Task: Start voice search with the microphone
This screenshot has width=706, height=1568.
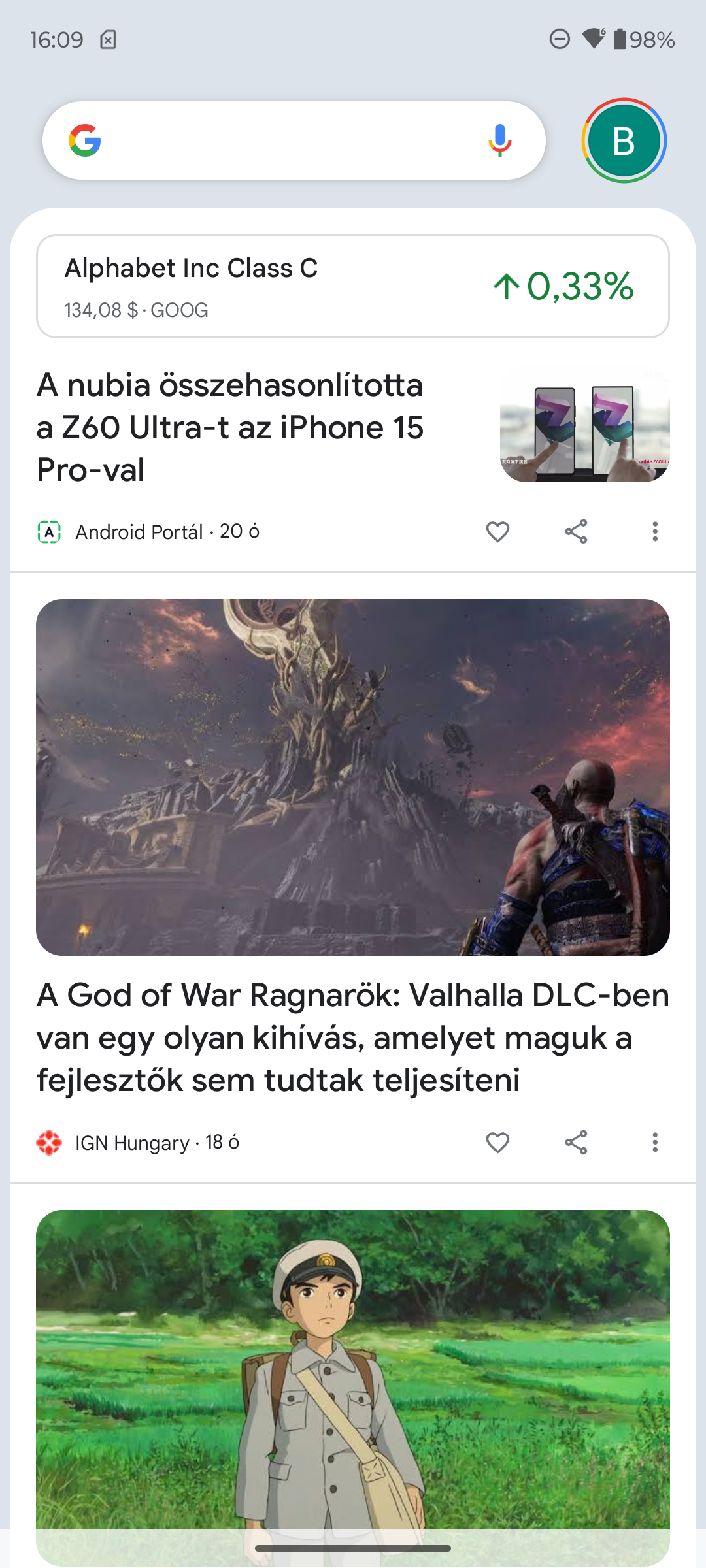Action: [x=500, y=140]
